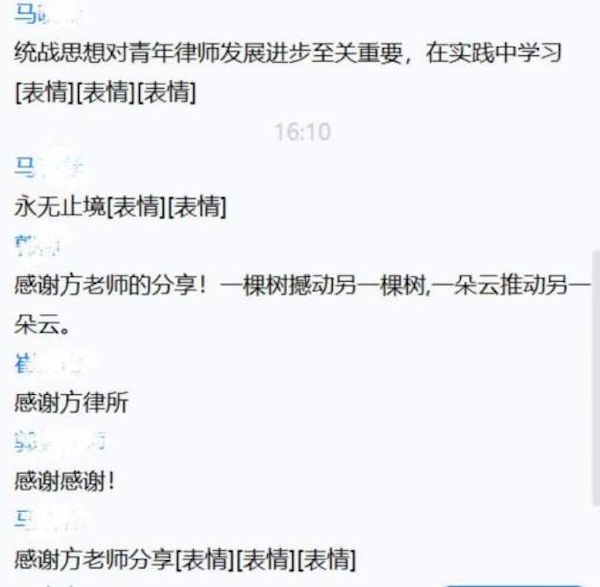Open sender name above '感谢方律所' message

(50, 364)
